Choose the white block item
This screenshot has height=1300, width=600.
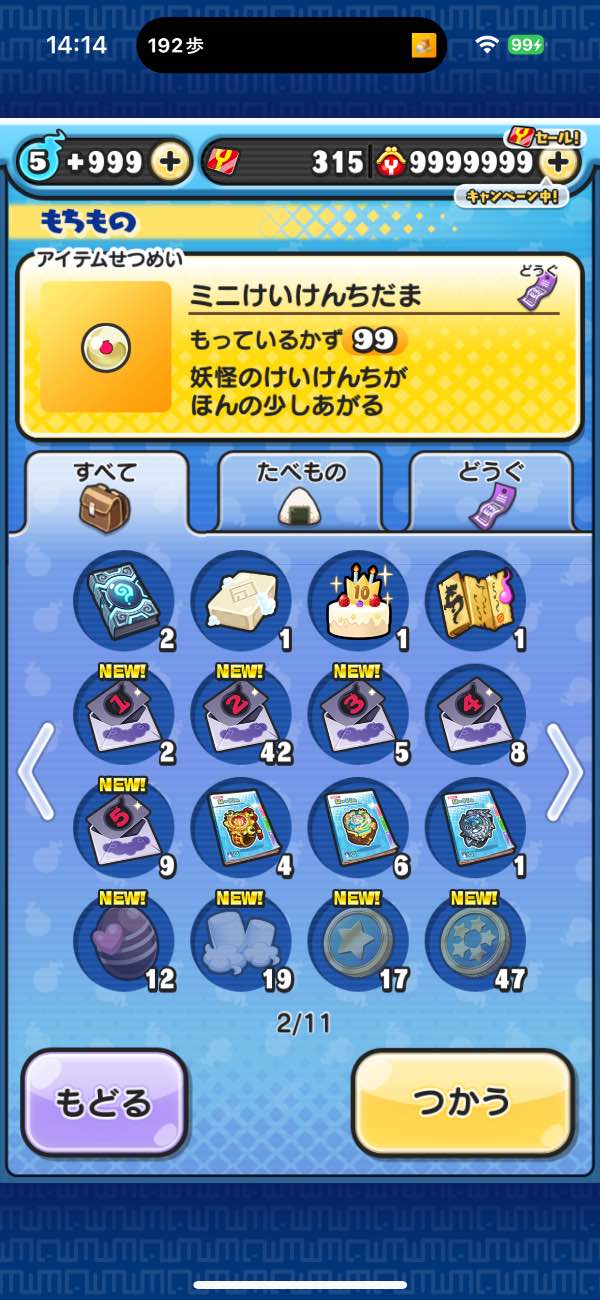tap(241, 602)
